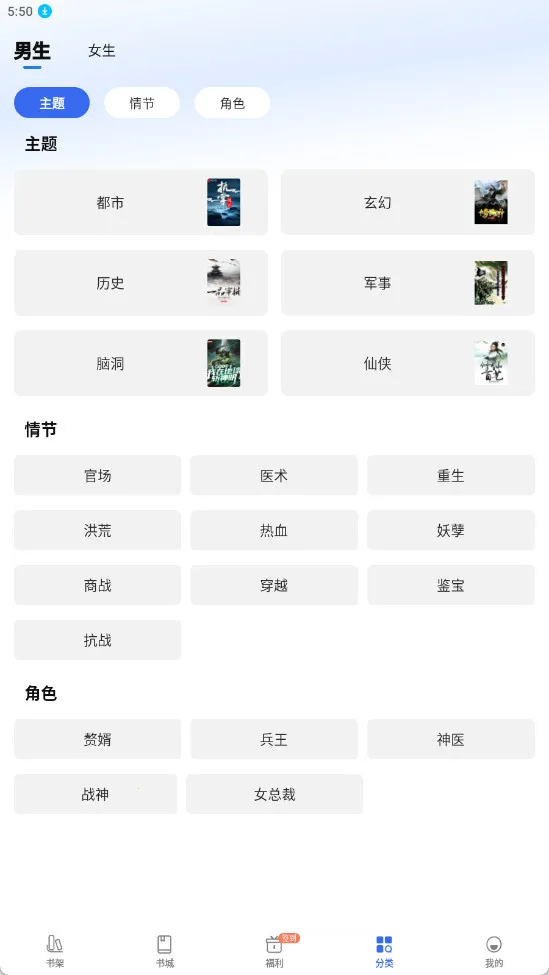Viewport: 549px width, 975px height.
Task: Switch to the 女生 tab
Action: click(102, 51)
